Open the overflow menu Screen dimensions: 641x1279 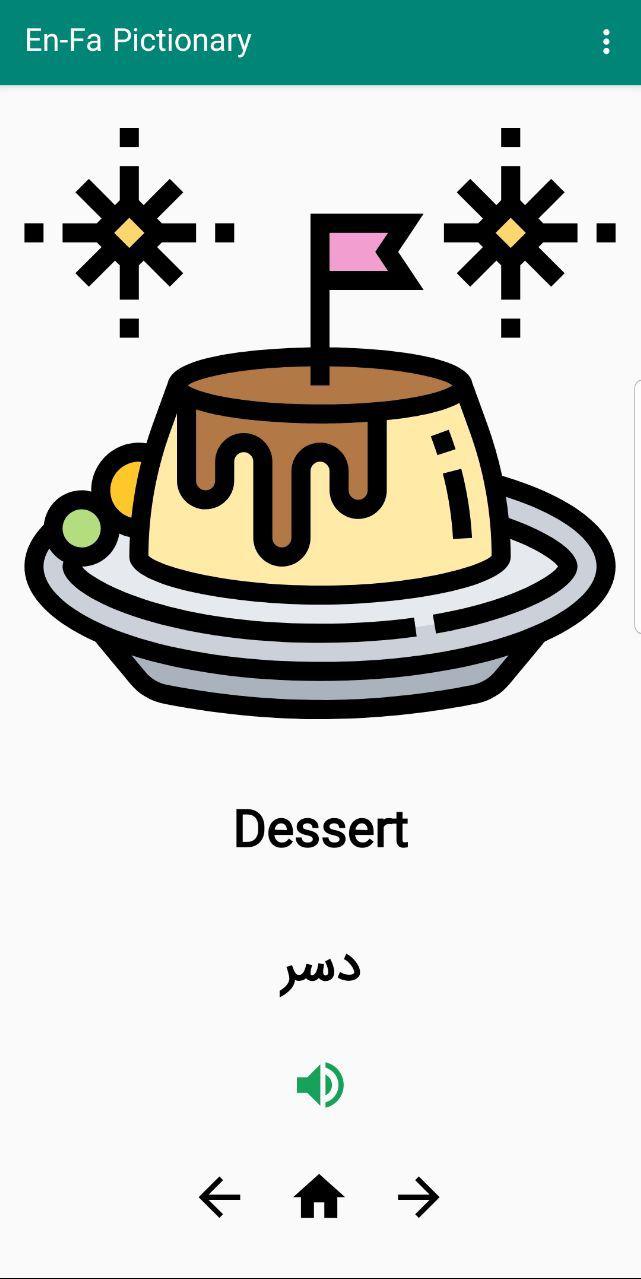[x=606, y=41]
